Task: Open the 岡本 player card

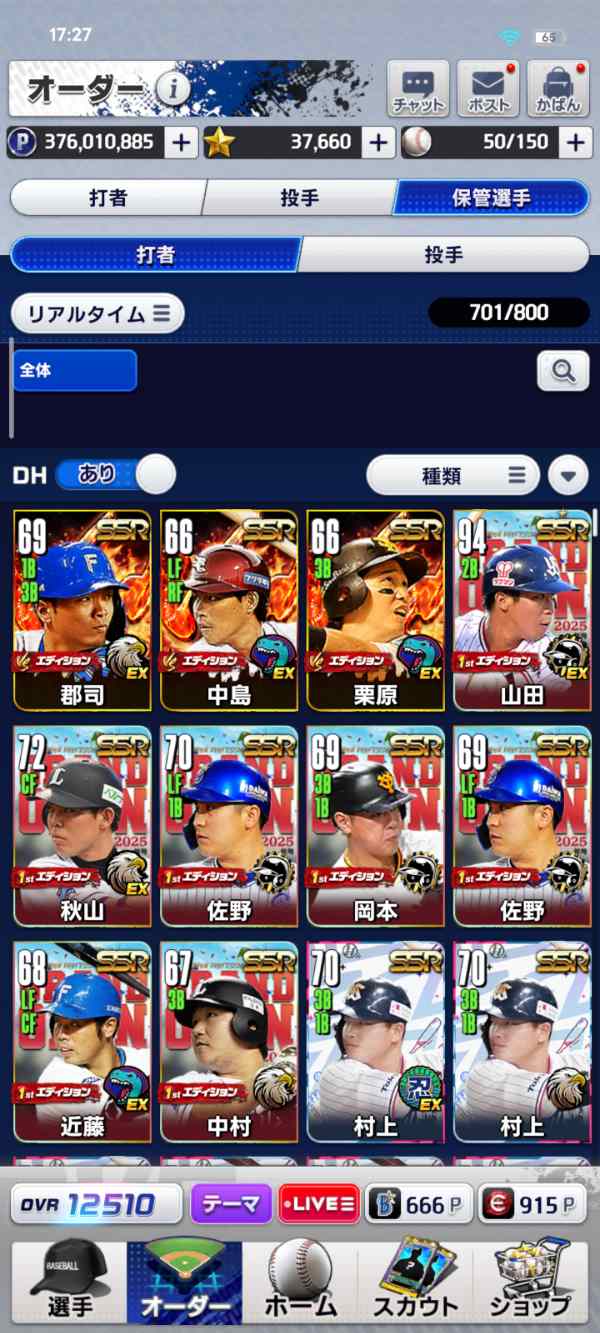Action: 375,826
